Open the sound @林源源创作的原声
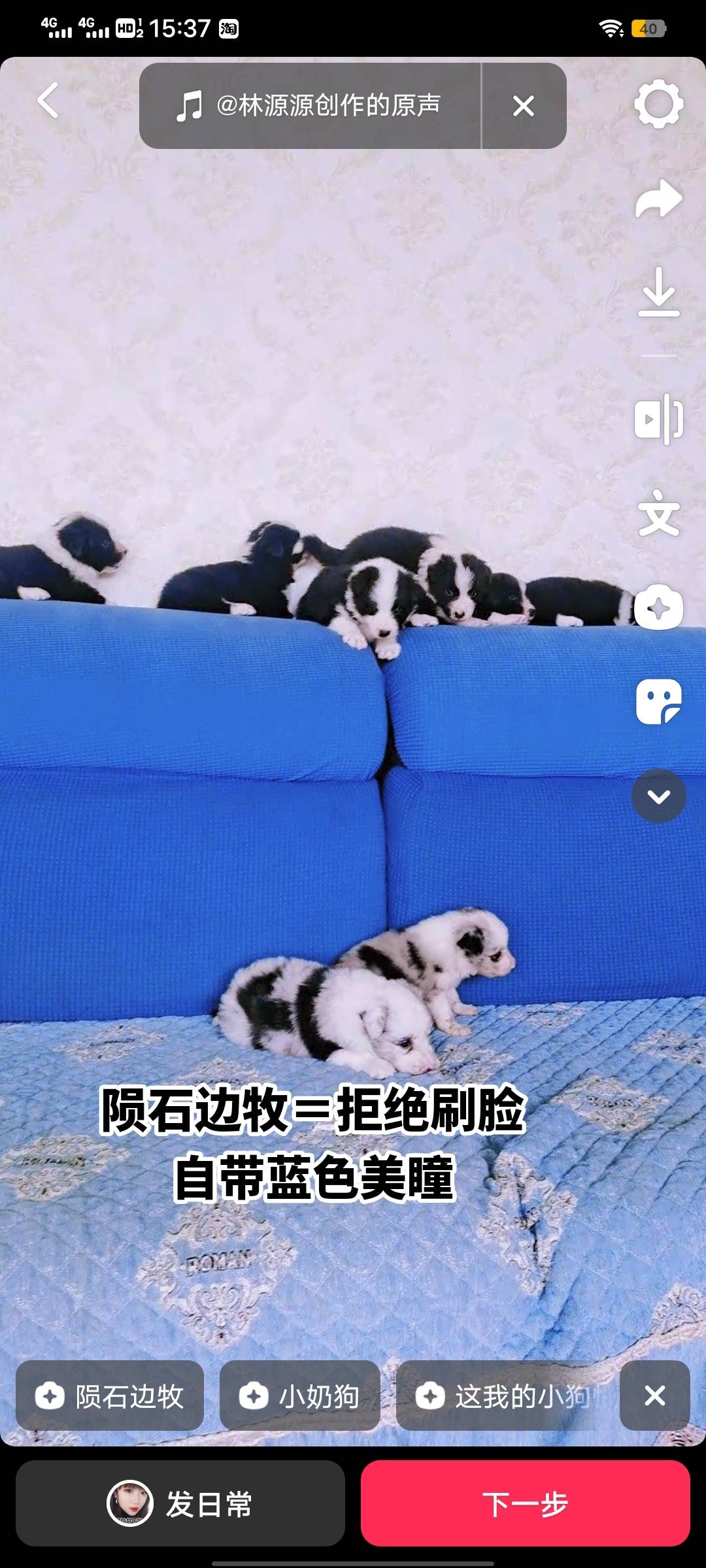 310,106
